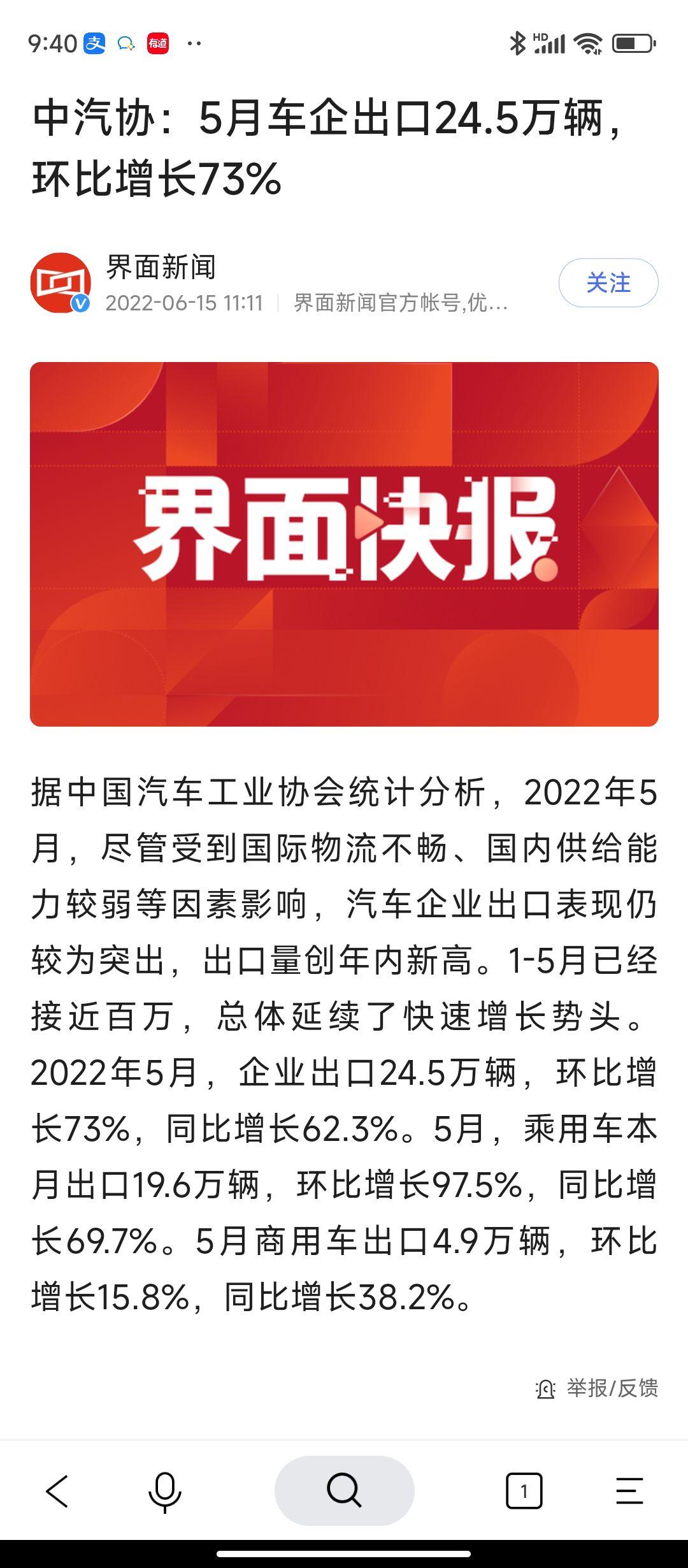Image resolution: width=688 pixels, height=1568 pixels.
Task: Start voice input with the microphone
Action: click(164, 1492)
